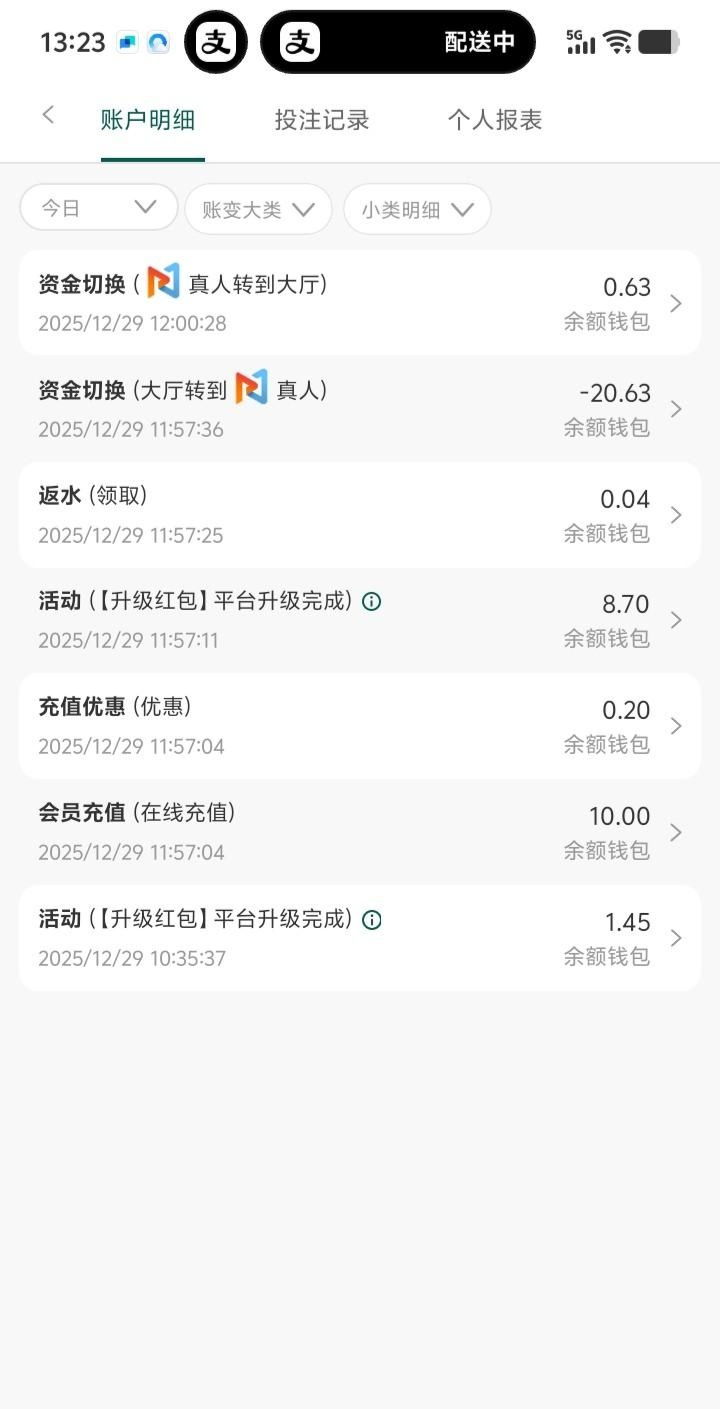The image size is (720, 1409).
Task: View the 充值优惠 (优惠) 0.20 entry
Action: point(360,726)
